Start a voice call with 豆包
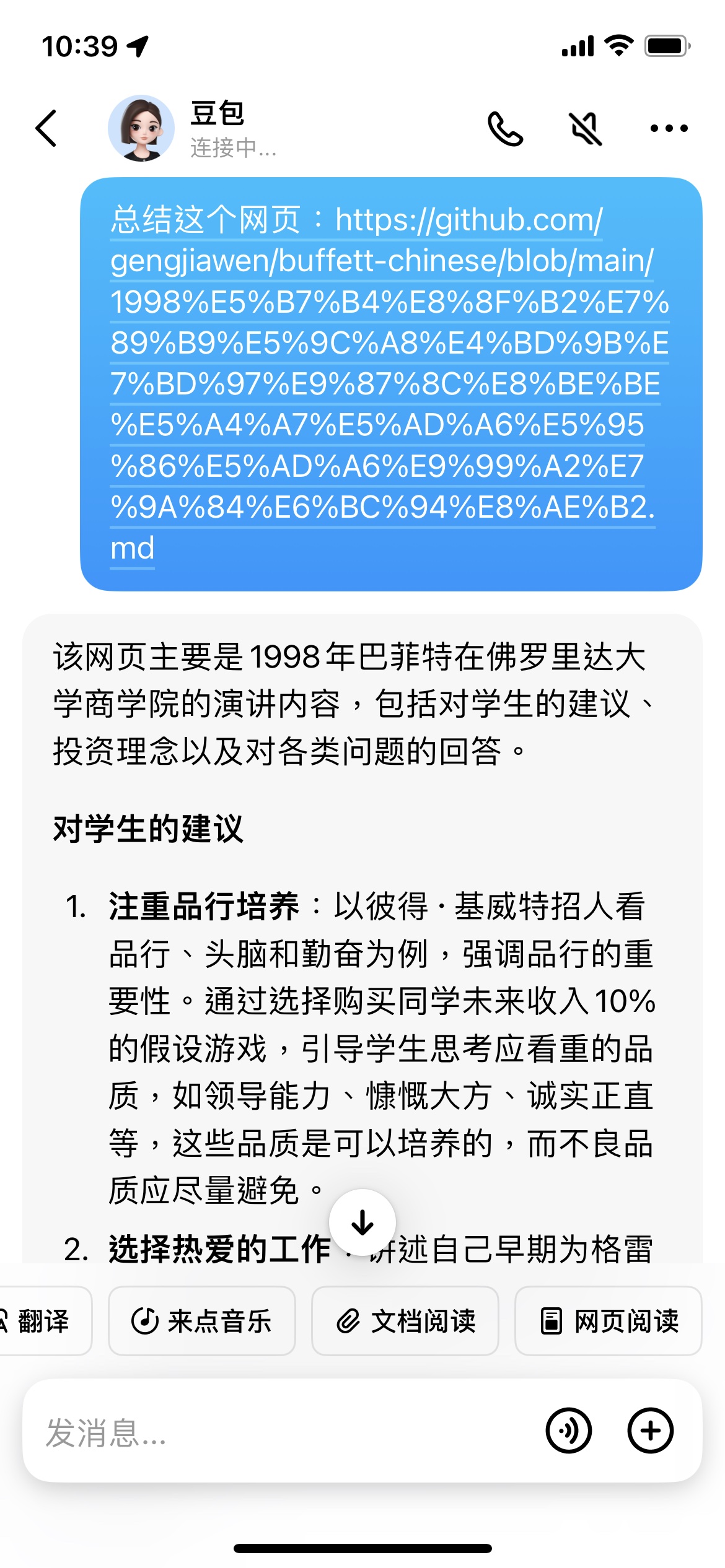 click(505, 128)
